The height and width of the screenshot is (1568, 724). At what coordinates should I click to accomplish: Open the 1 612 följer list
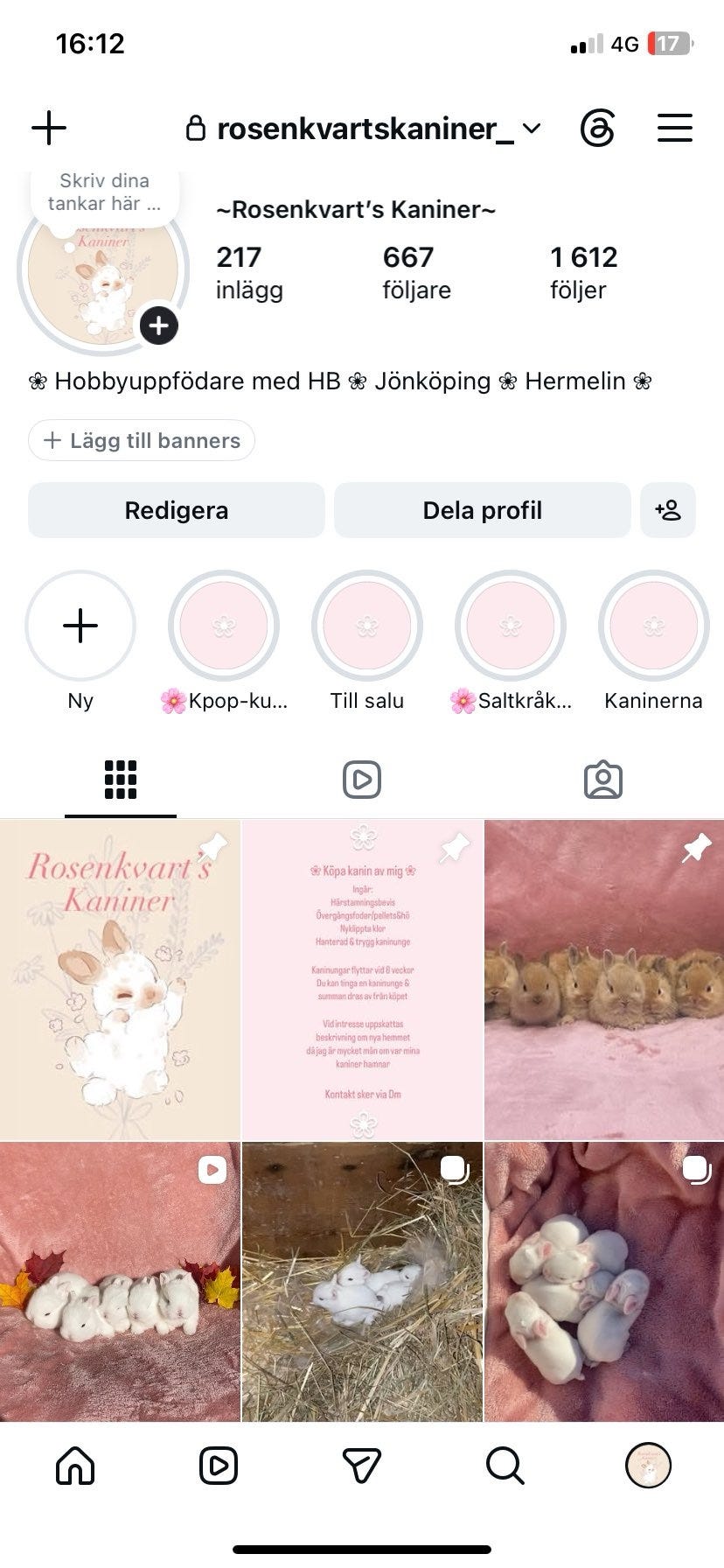(x=583, y=272)
